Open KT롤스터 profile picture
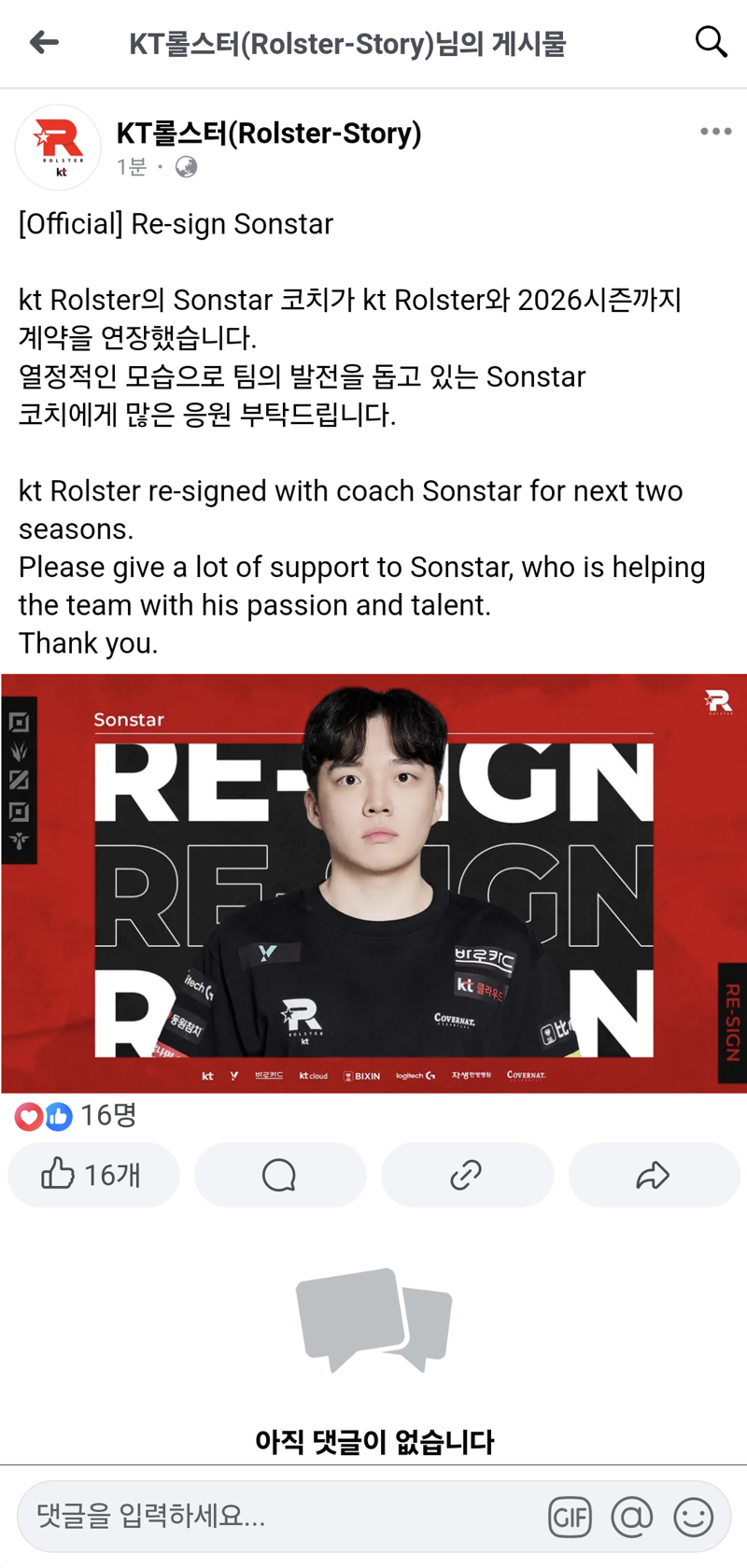Image resolution: width=747 pixels, height=1568 pixels. coord(58,148)
